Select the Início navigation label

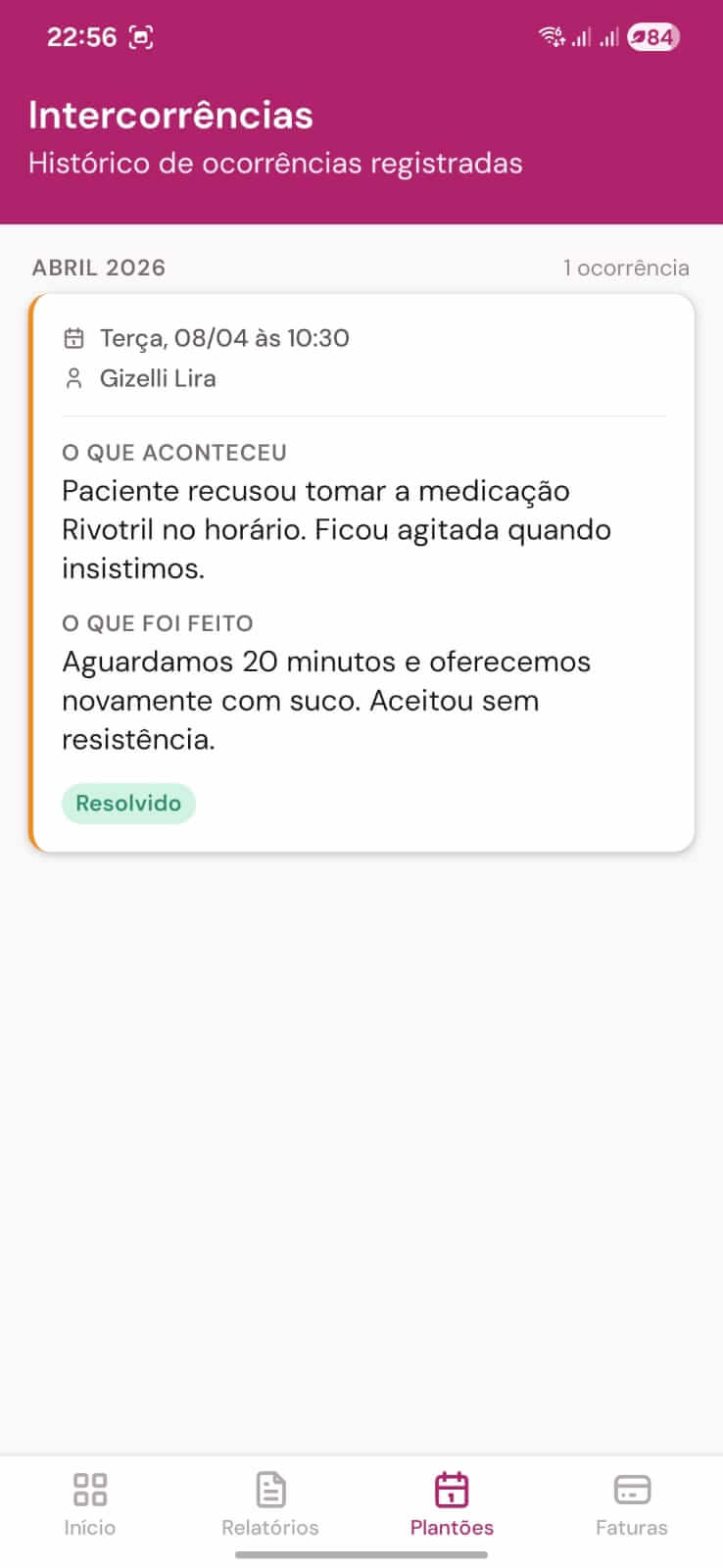click(89, 1527)
